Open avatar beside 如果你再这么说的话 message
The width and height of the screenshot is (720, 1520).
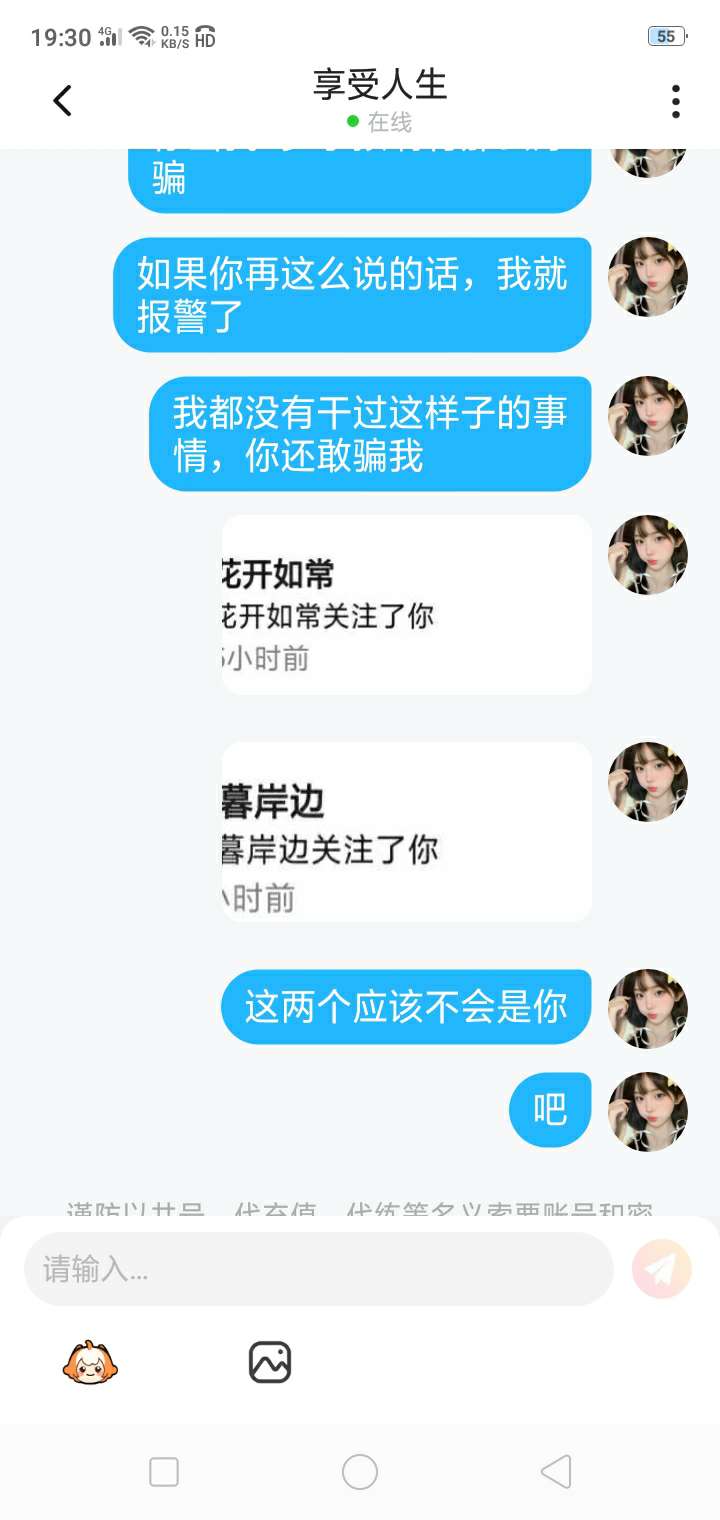point(648,277)
